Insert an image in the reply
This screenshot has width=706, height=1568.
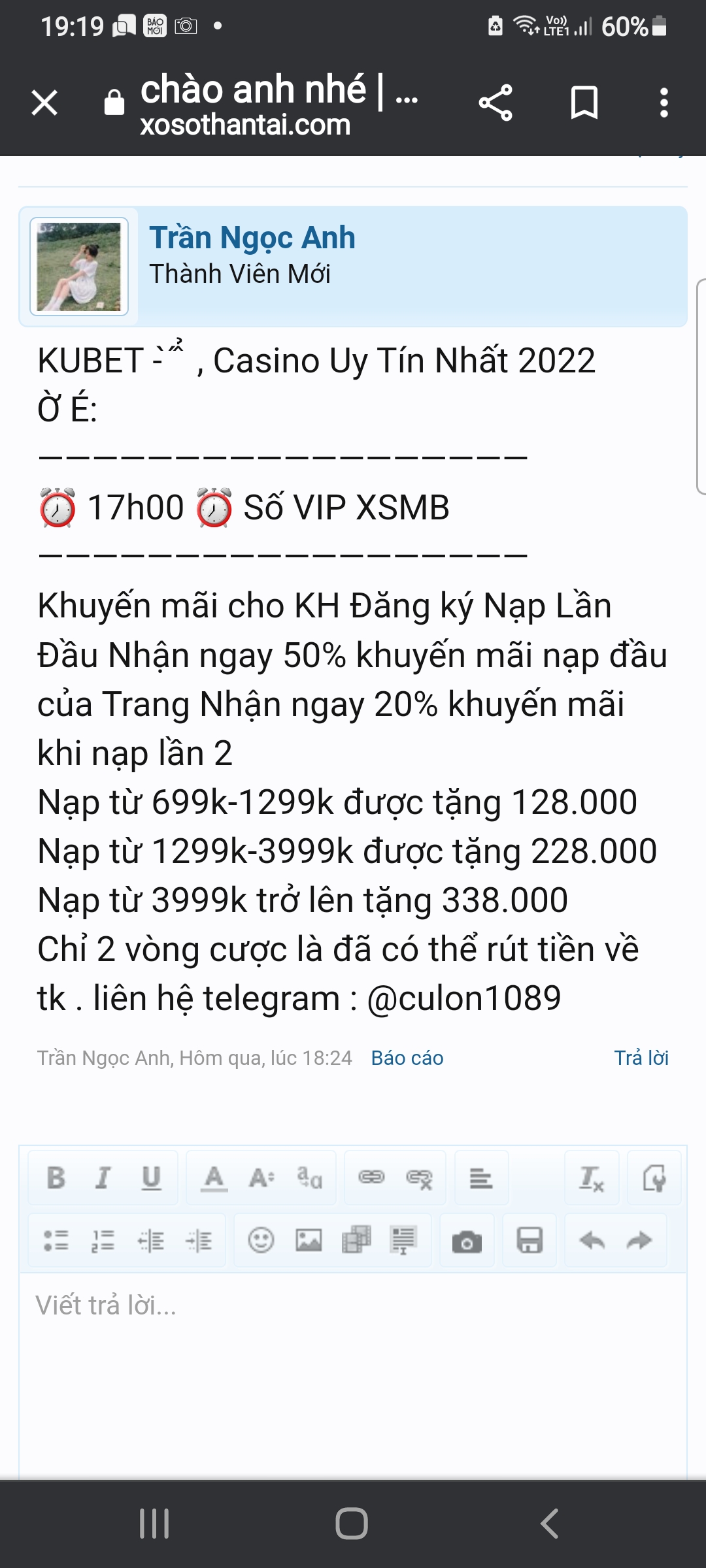pos(309,1239)
